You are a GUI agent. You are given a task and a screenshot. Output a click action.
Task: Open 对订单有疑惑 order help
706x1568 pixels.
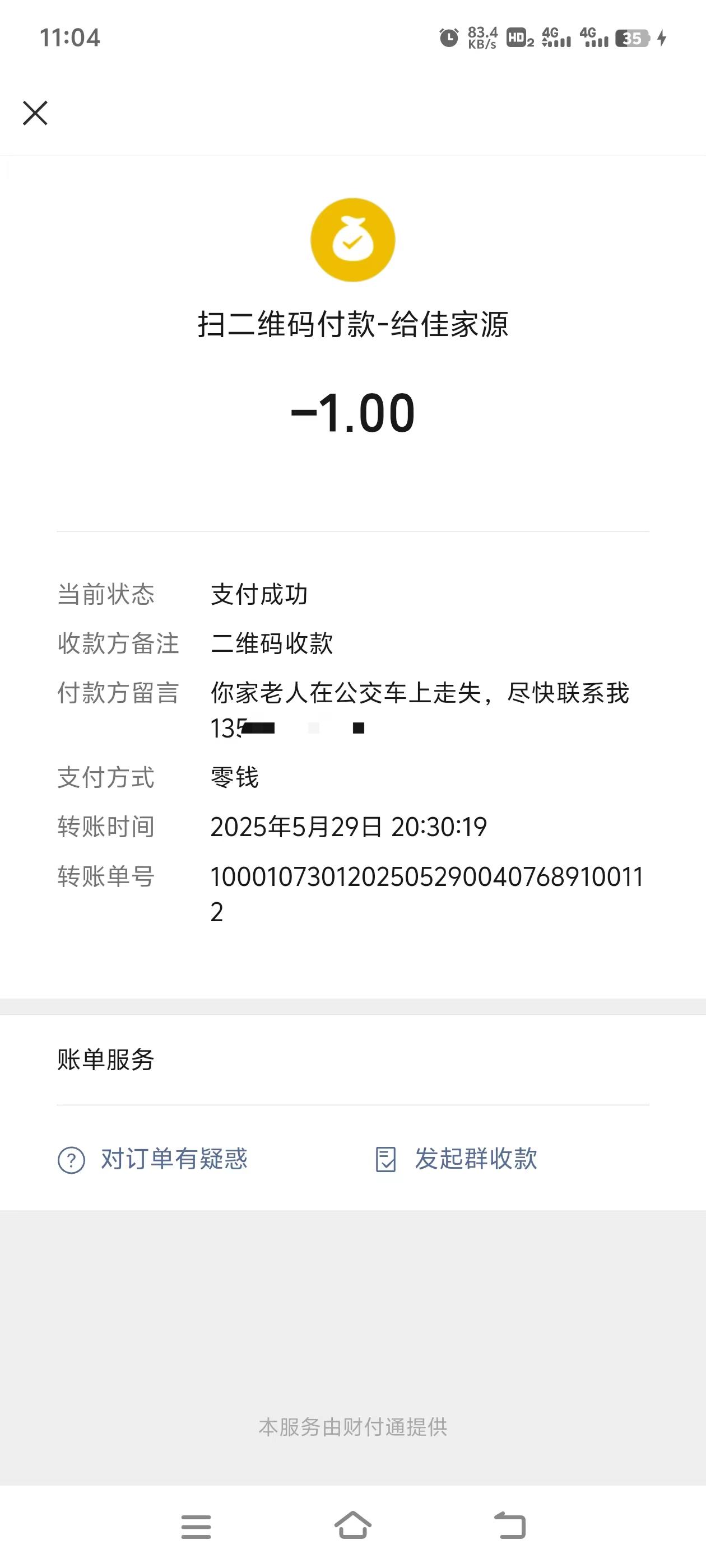(153, 1159)
